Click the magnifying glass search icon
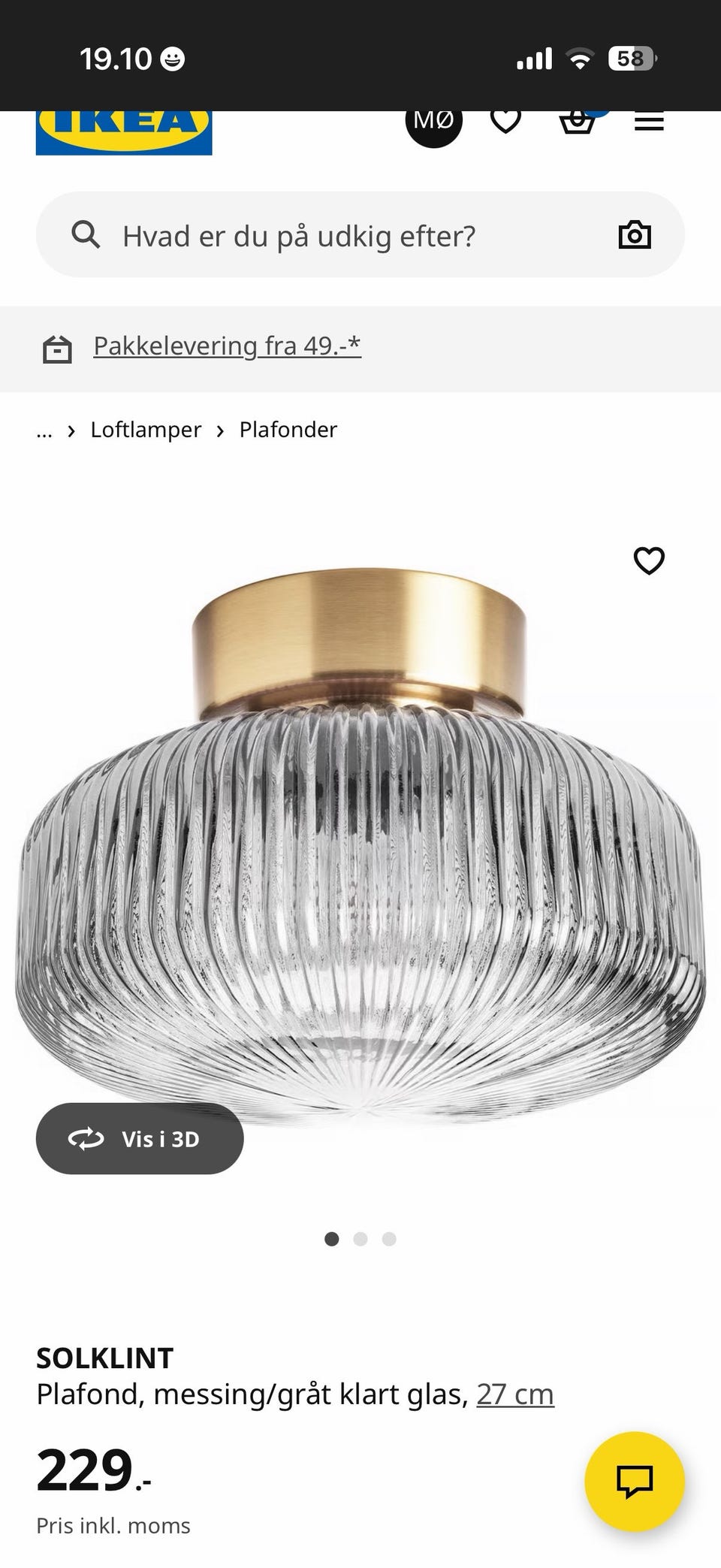The height and width of the screenshot is (1568, 721). (86, 234)
